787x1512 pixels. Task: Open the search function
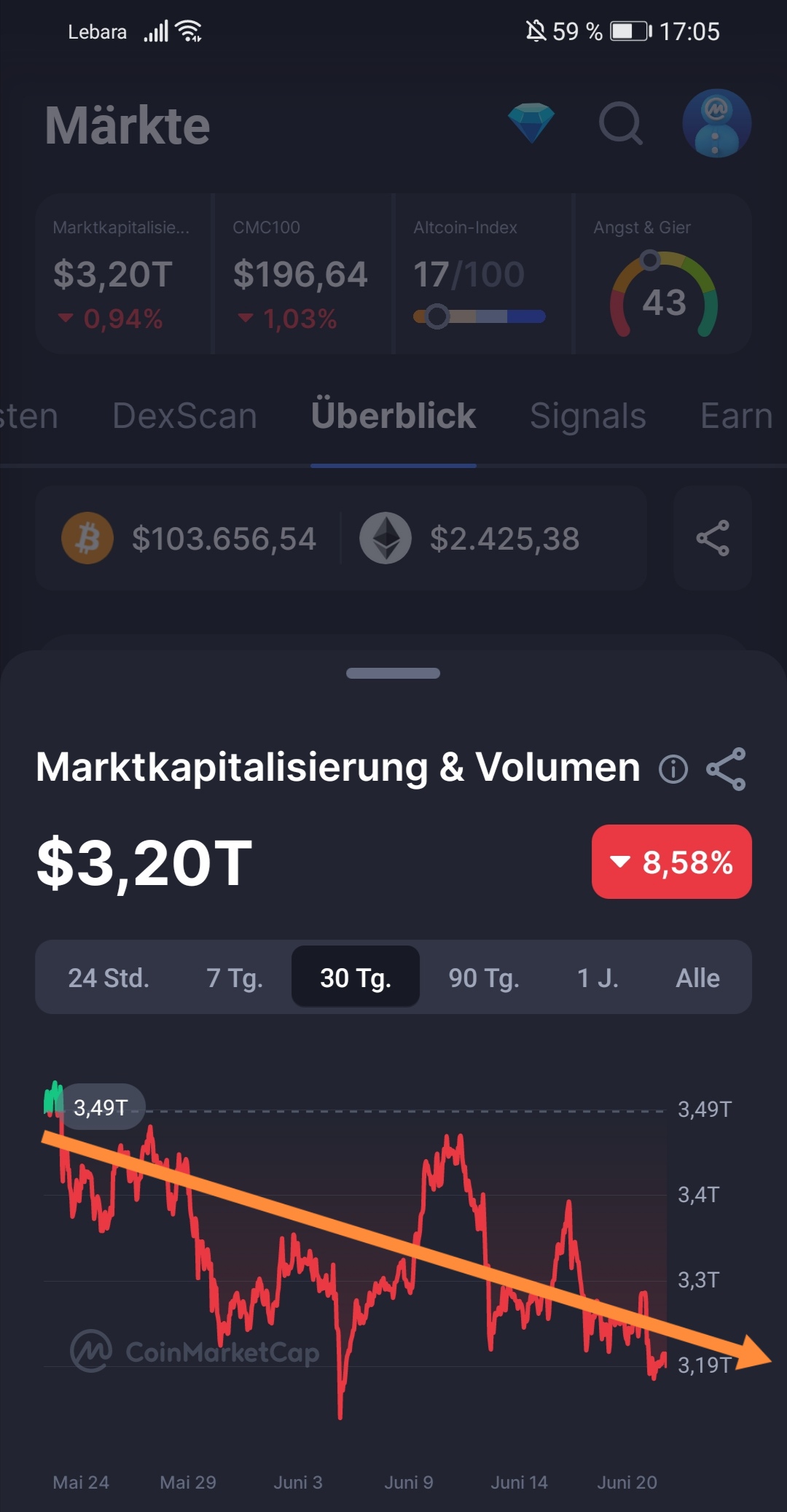[x=621, y=124]
